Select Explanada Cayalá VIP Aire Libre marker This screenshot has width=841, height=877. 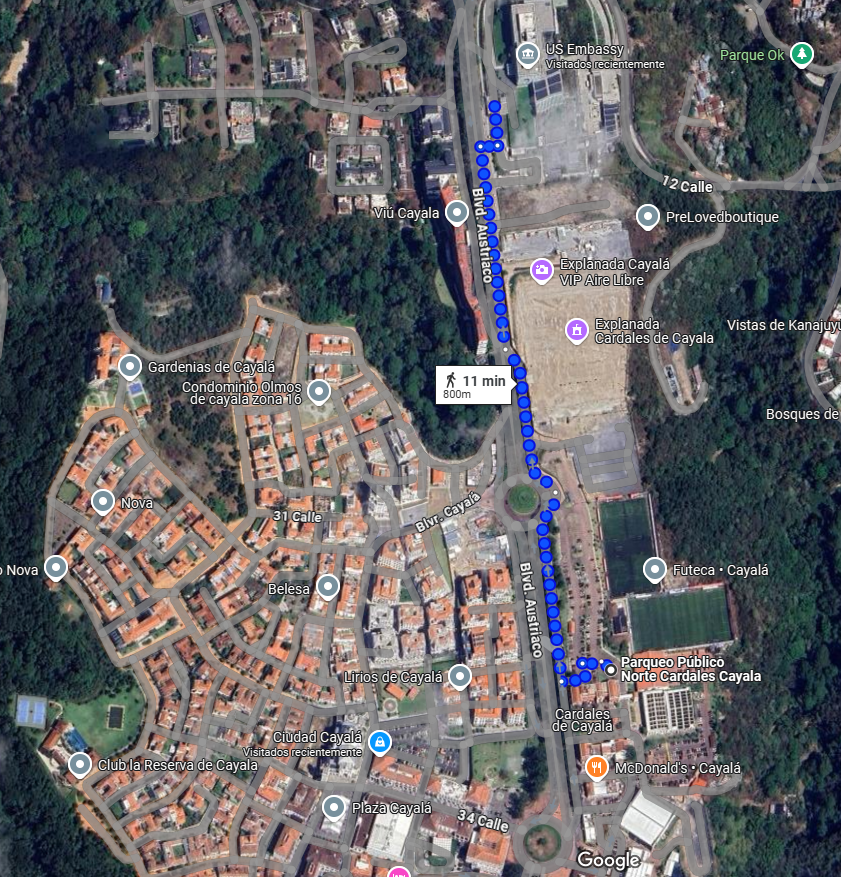tap(541, 269)
